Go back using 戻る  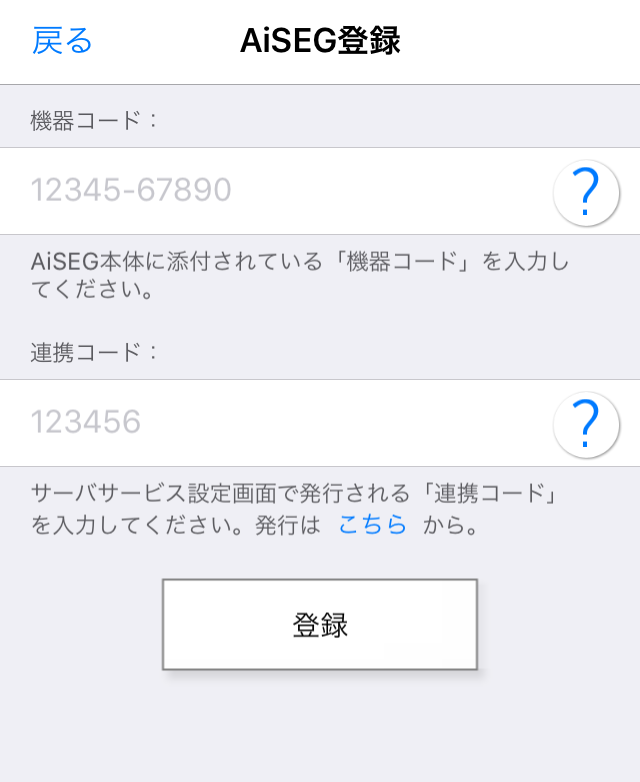coord(62,41)
